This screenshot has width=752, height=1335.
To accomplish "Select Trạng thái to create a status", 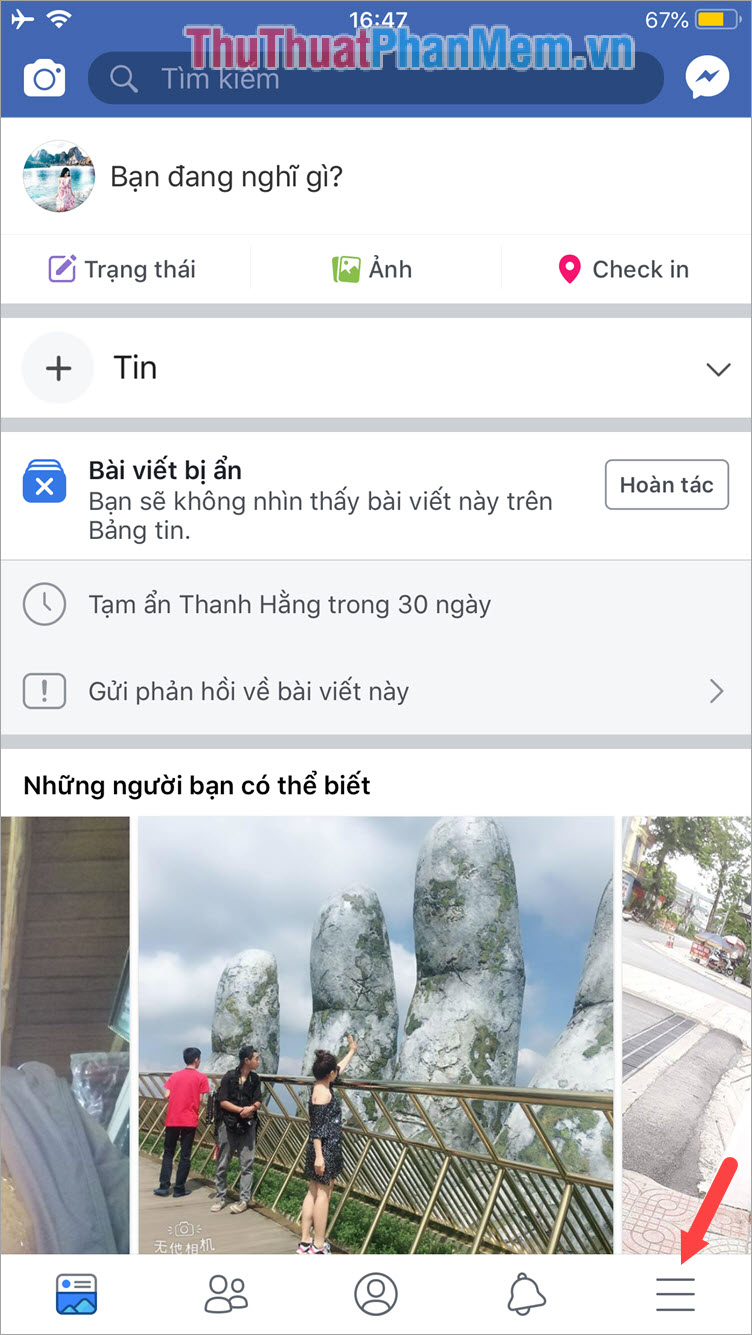I will 125,269.
